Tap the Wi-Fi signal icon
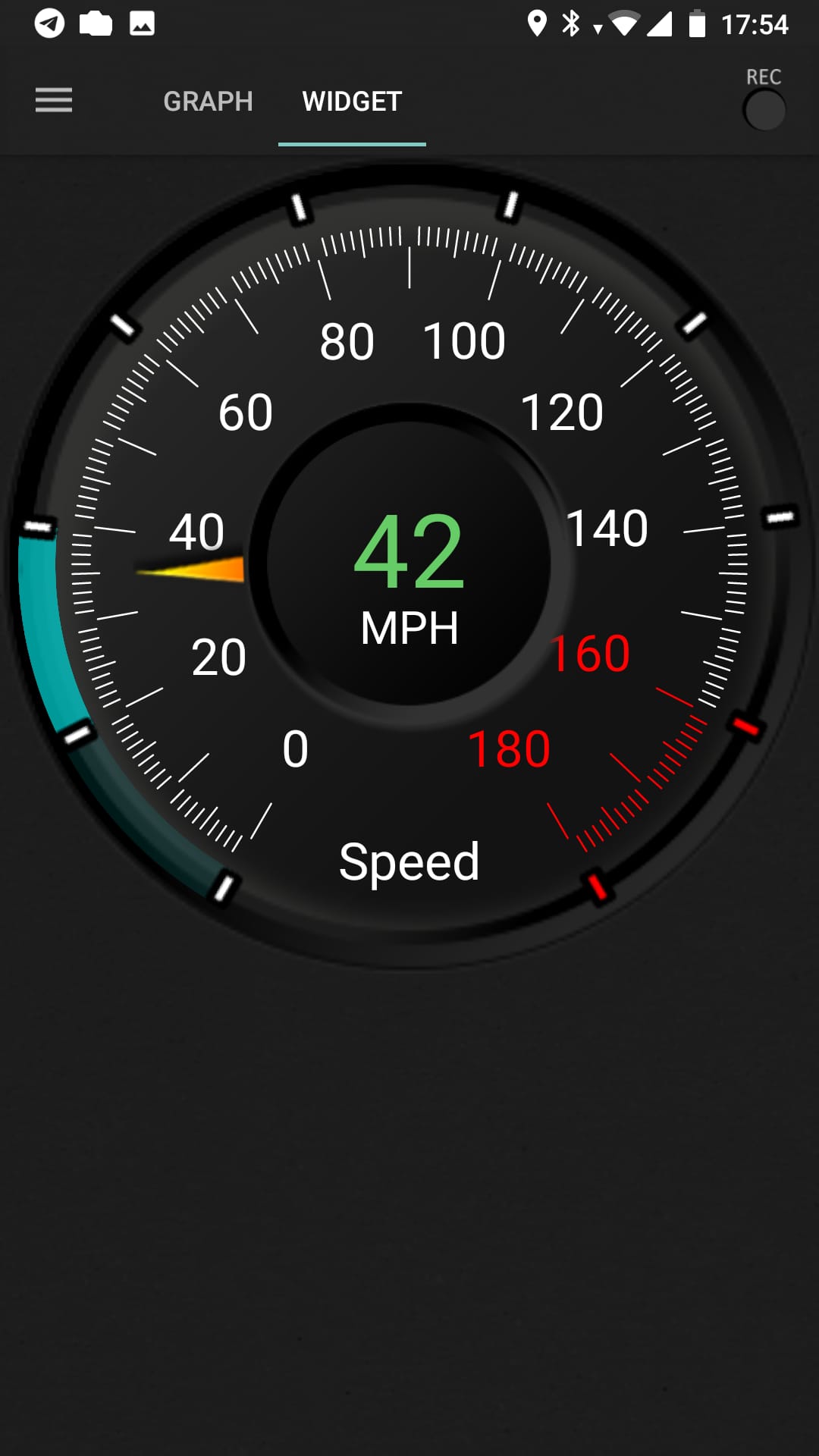 coord(626,24)
